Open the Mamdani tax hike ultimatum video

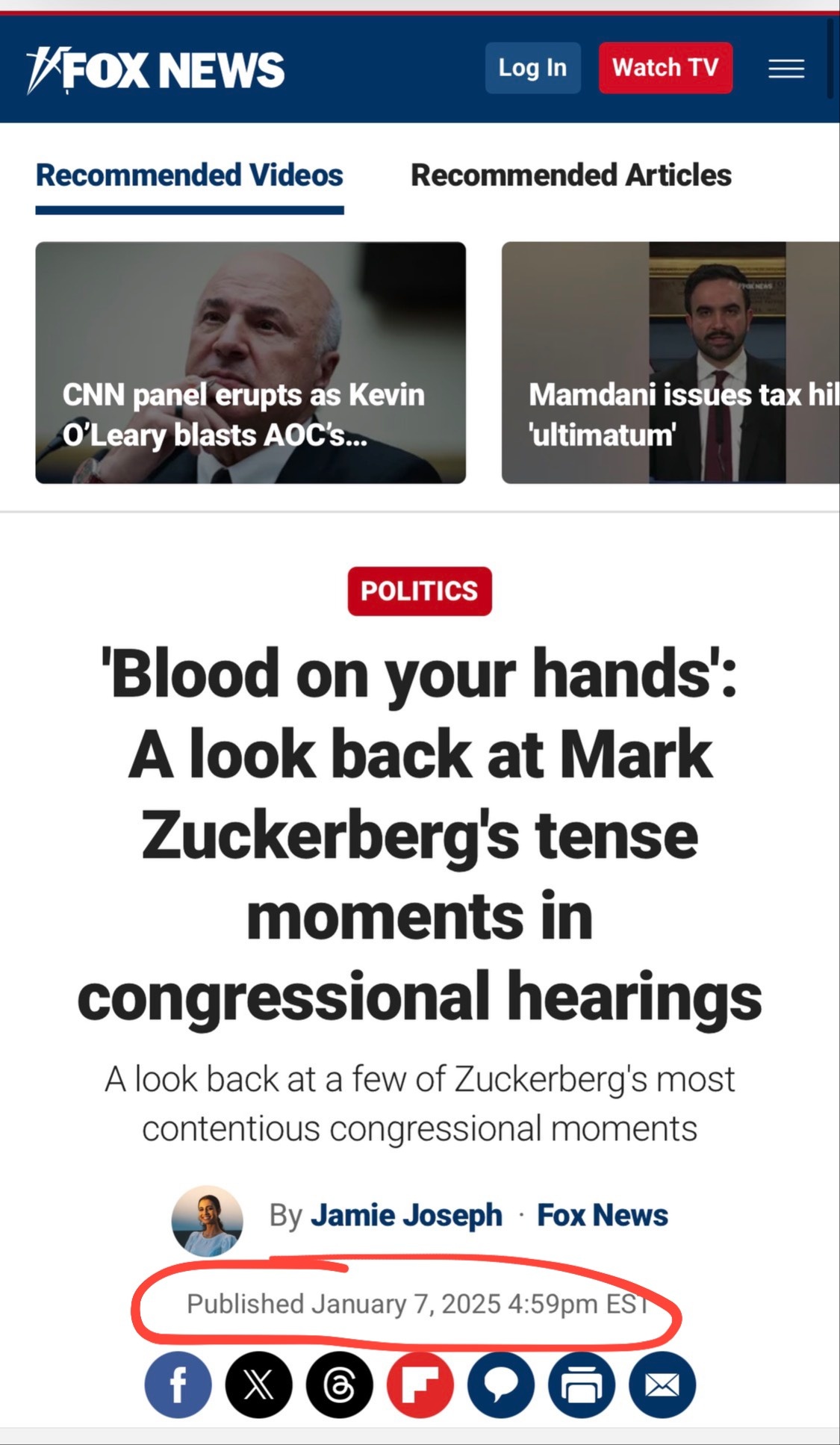click(670, 362)
